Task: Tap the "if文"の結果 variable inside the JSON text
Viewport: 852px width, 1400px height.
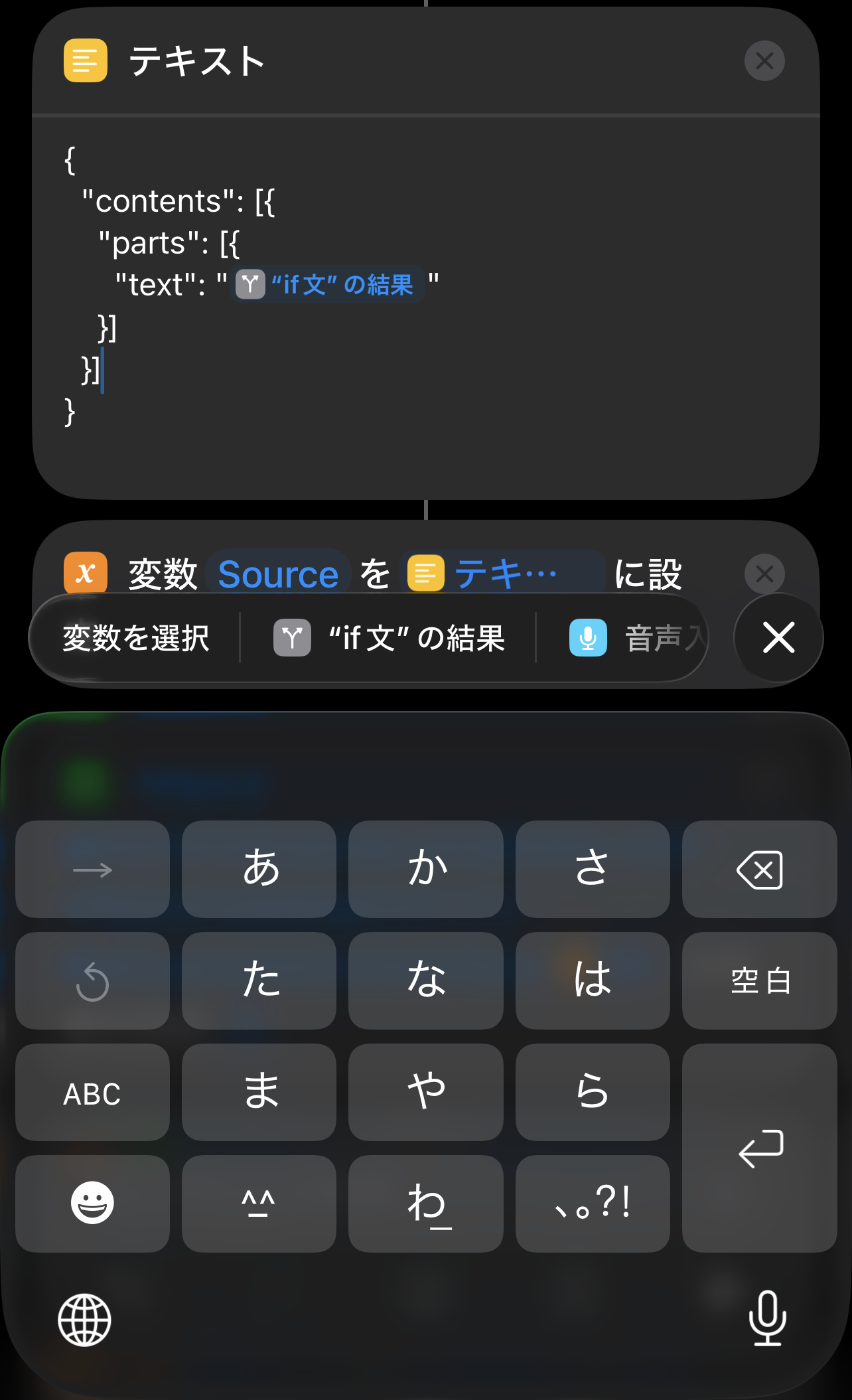Action: (328, 285)
